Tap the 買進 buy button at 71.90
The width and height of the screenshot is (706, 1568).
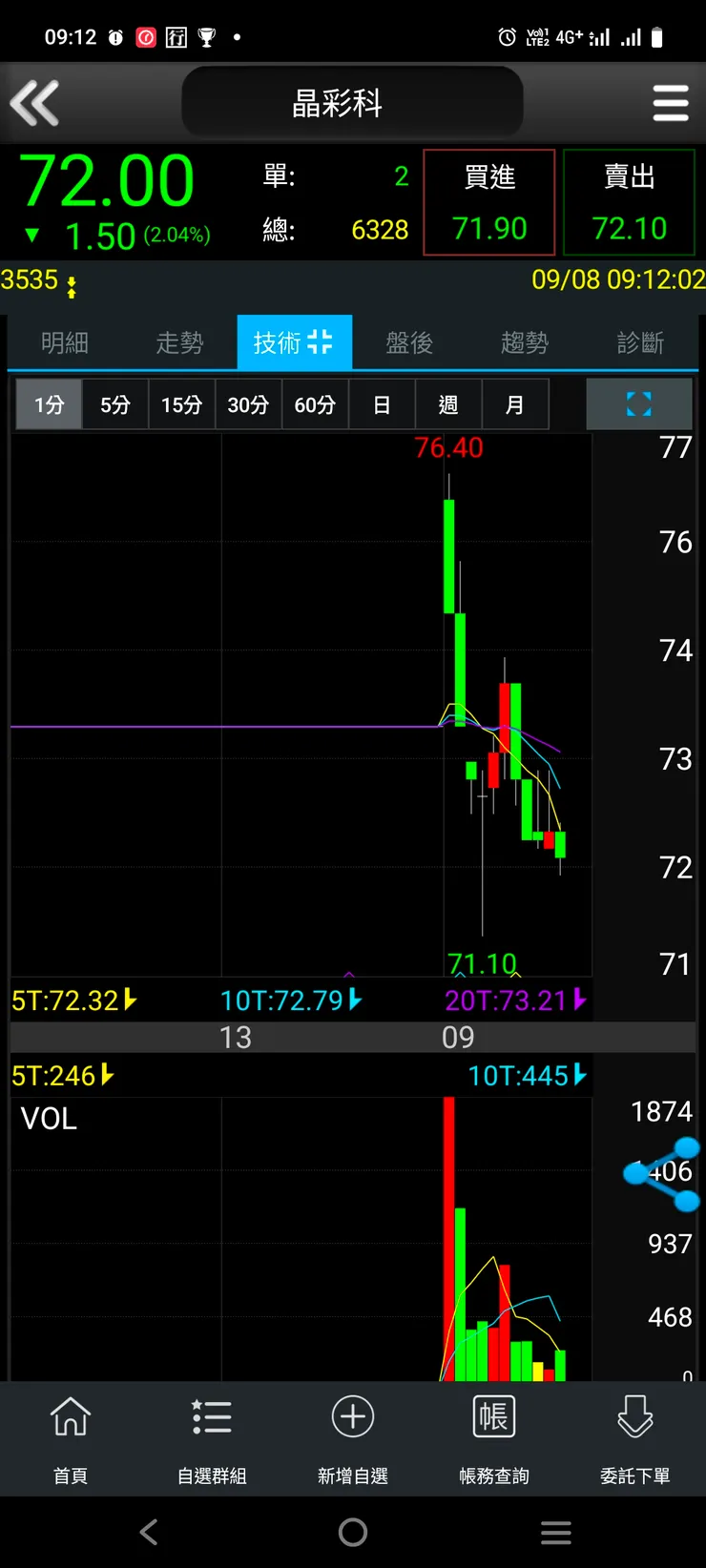pos(488,202)
